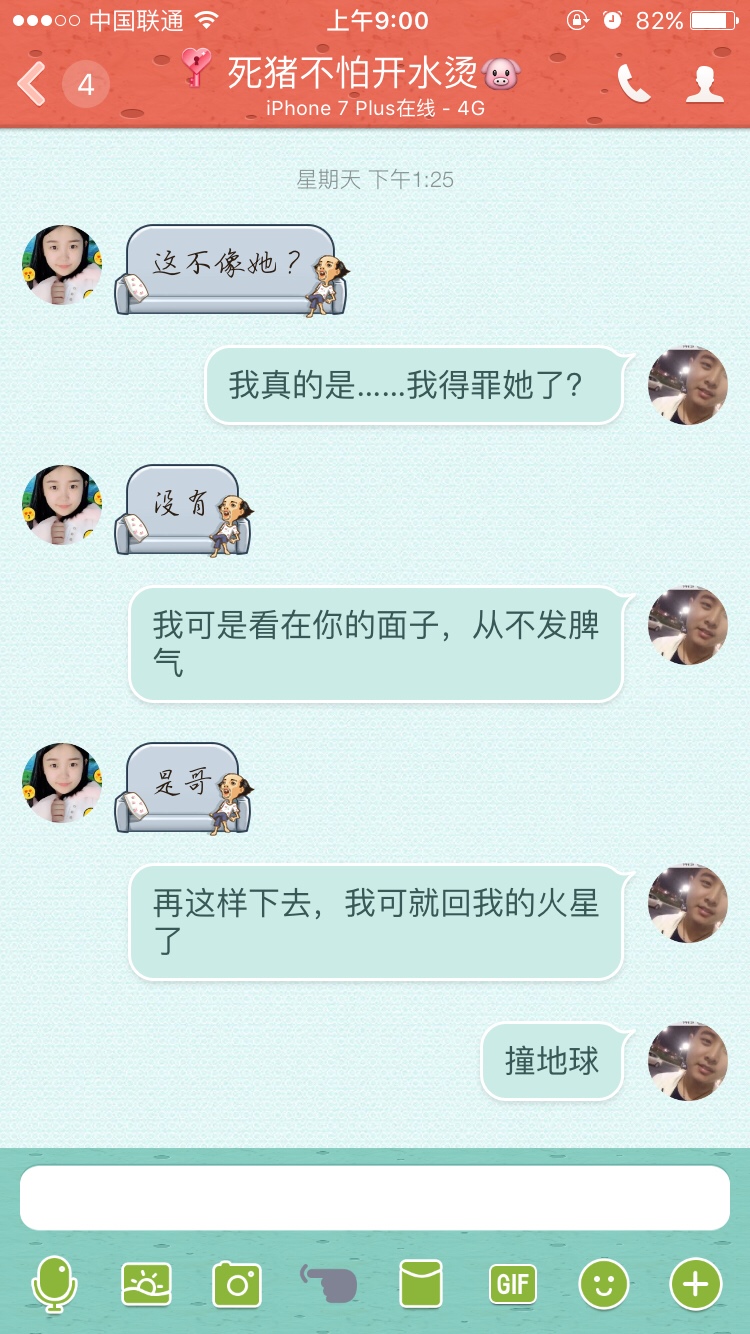
Task: Open the GIF picker
Action: pos(512,1283)
